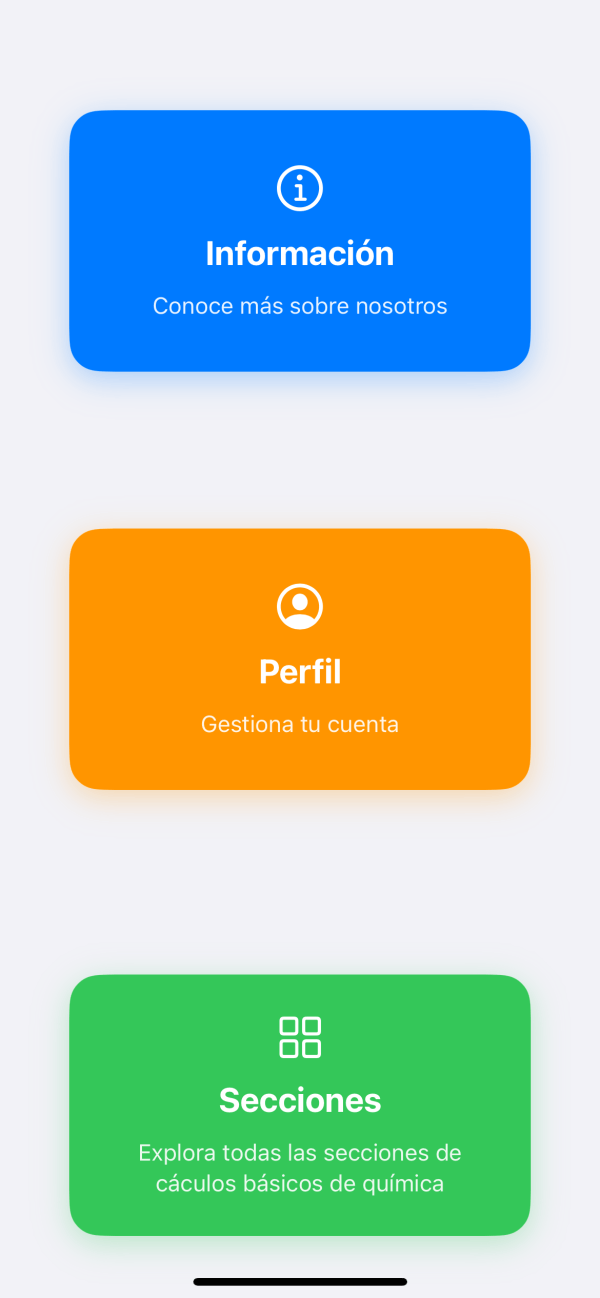
Task: Open the Información card
Action: [300, 241]
